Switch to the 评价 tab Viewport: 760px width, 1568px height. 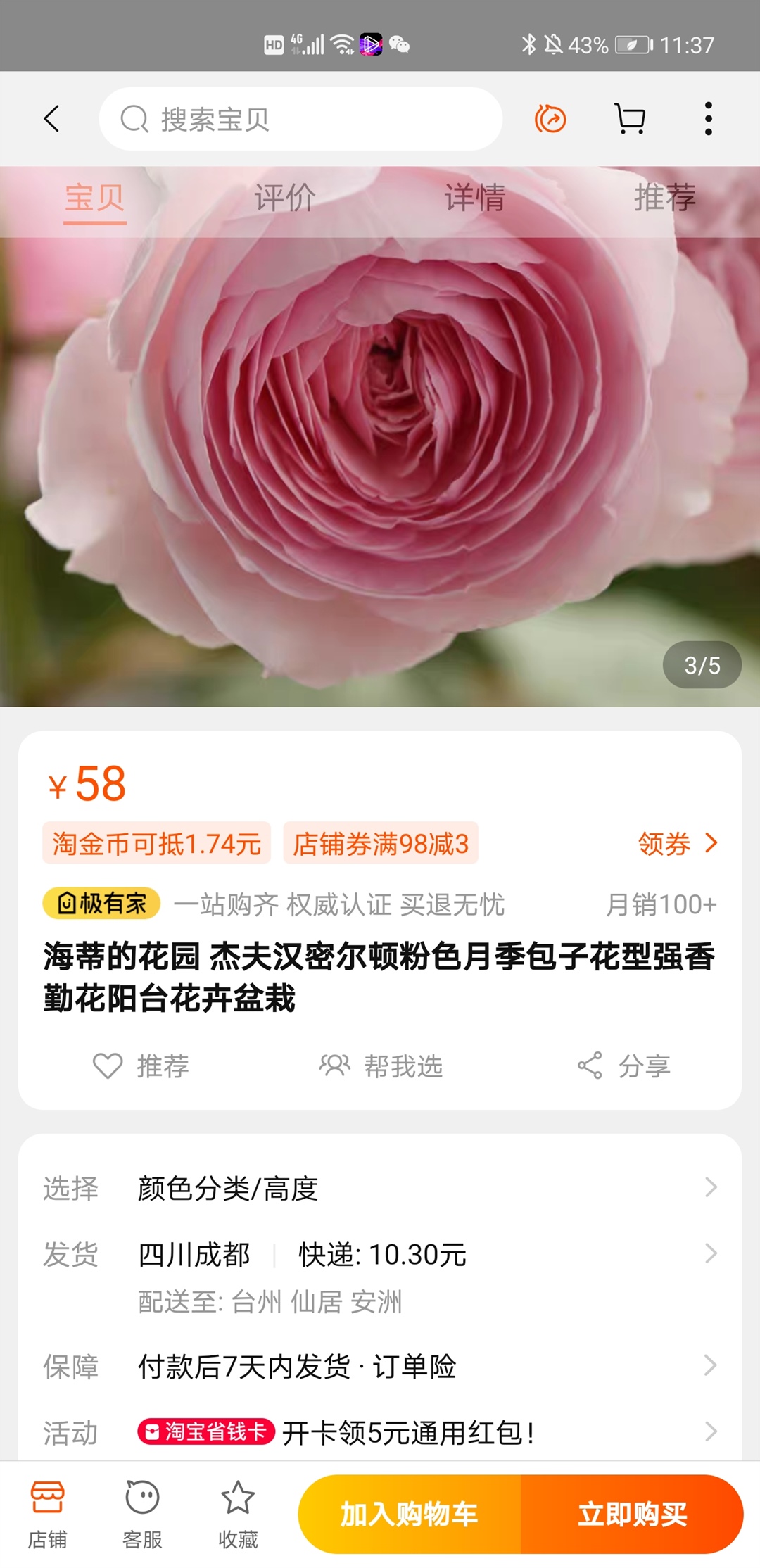(284, 198)
